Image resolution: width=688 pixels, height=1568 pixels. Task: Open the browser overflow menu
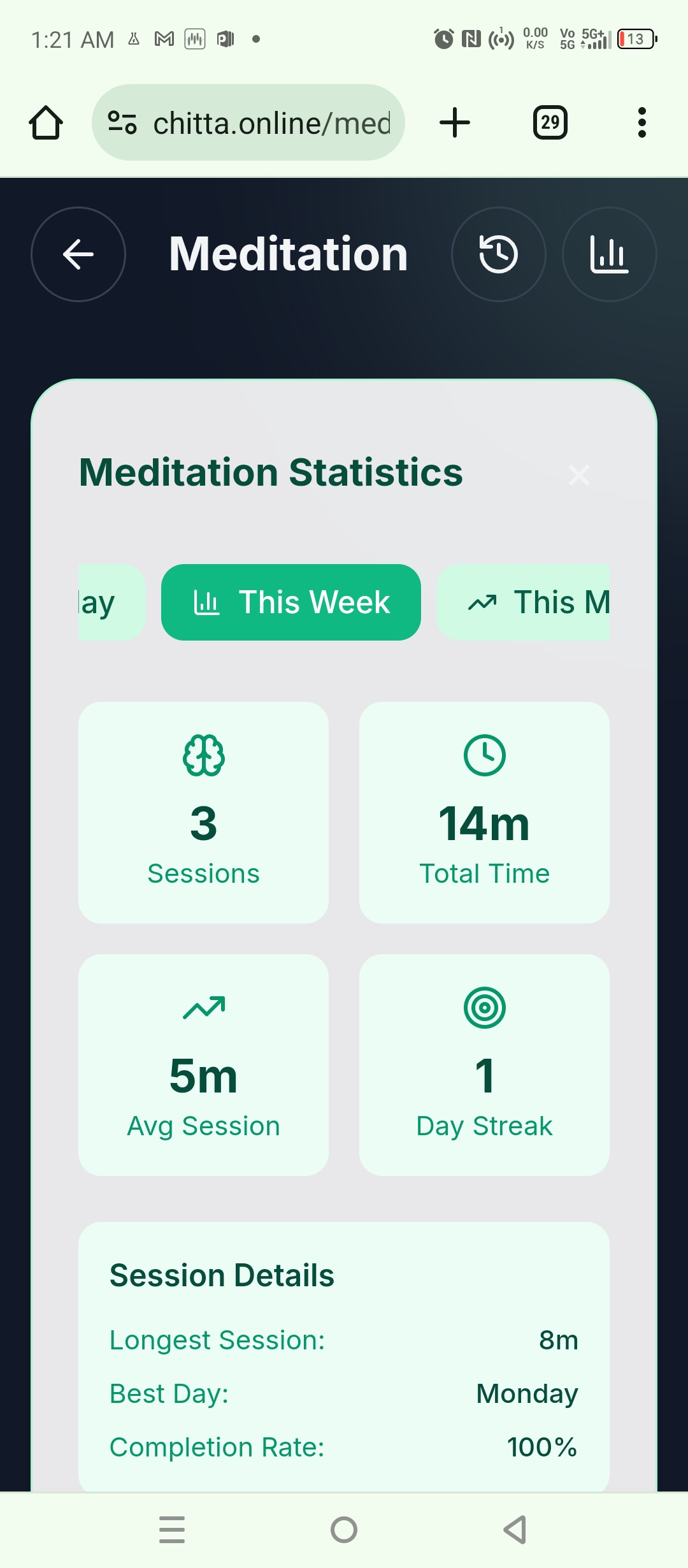[642, 122]
